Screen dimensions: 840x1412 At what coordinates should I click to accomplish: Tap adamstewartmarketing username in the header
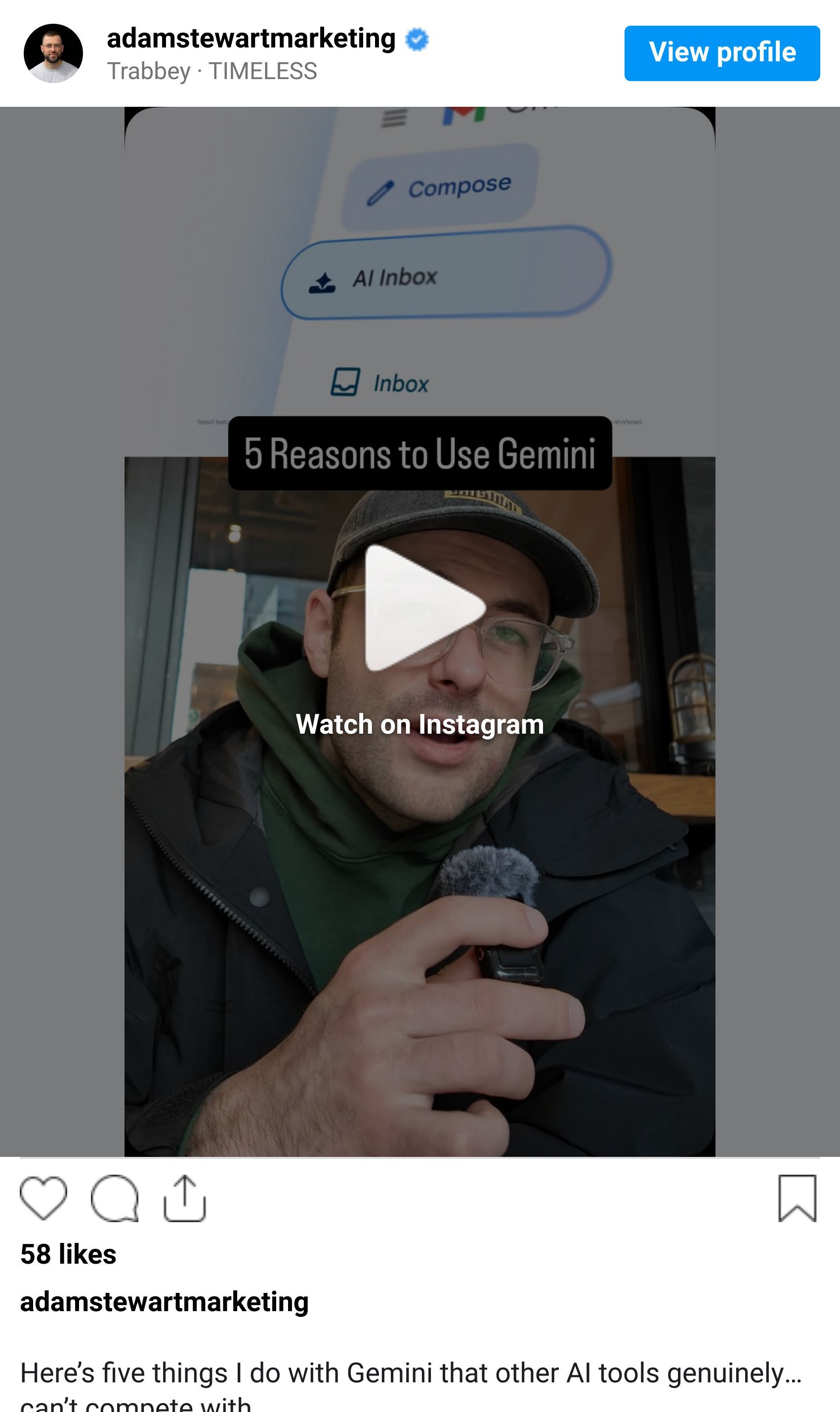click(251, 39)
